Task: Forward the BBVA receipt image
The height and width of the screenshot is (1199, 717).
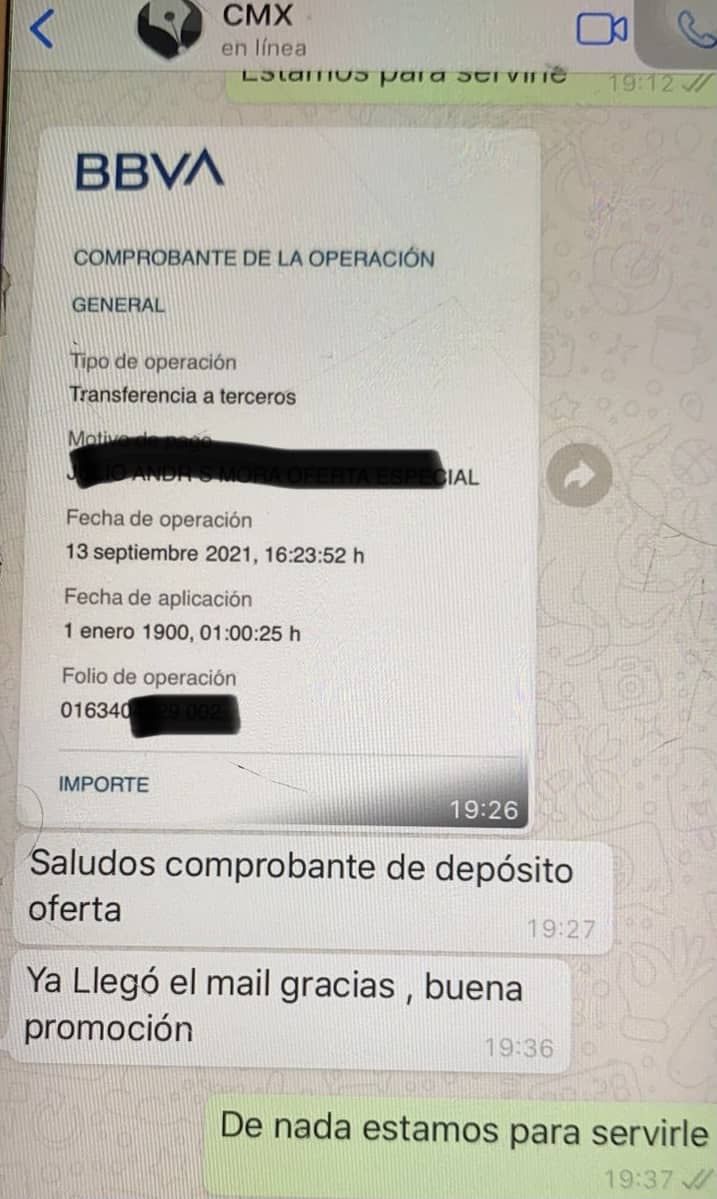Action: coord(578,477)
